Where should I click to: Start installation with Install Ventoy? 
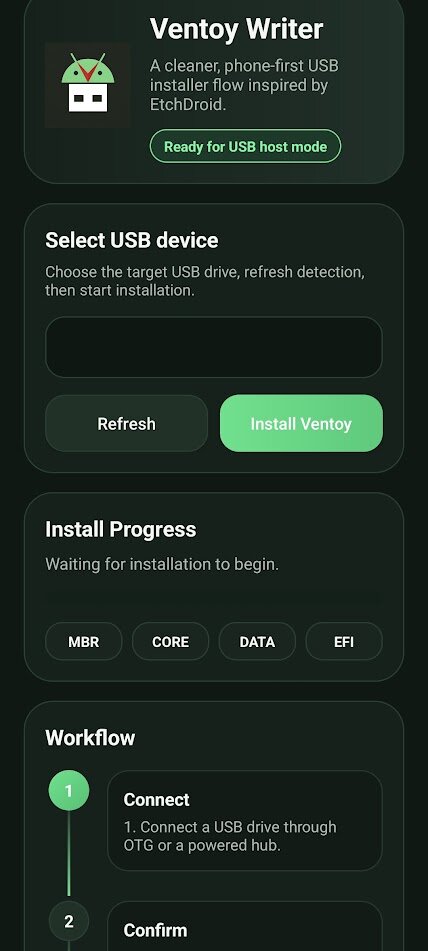click(301, 423)
